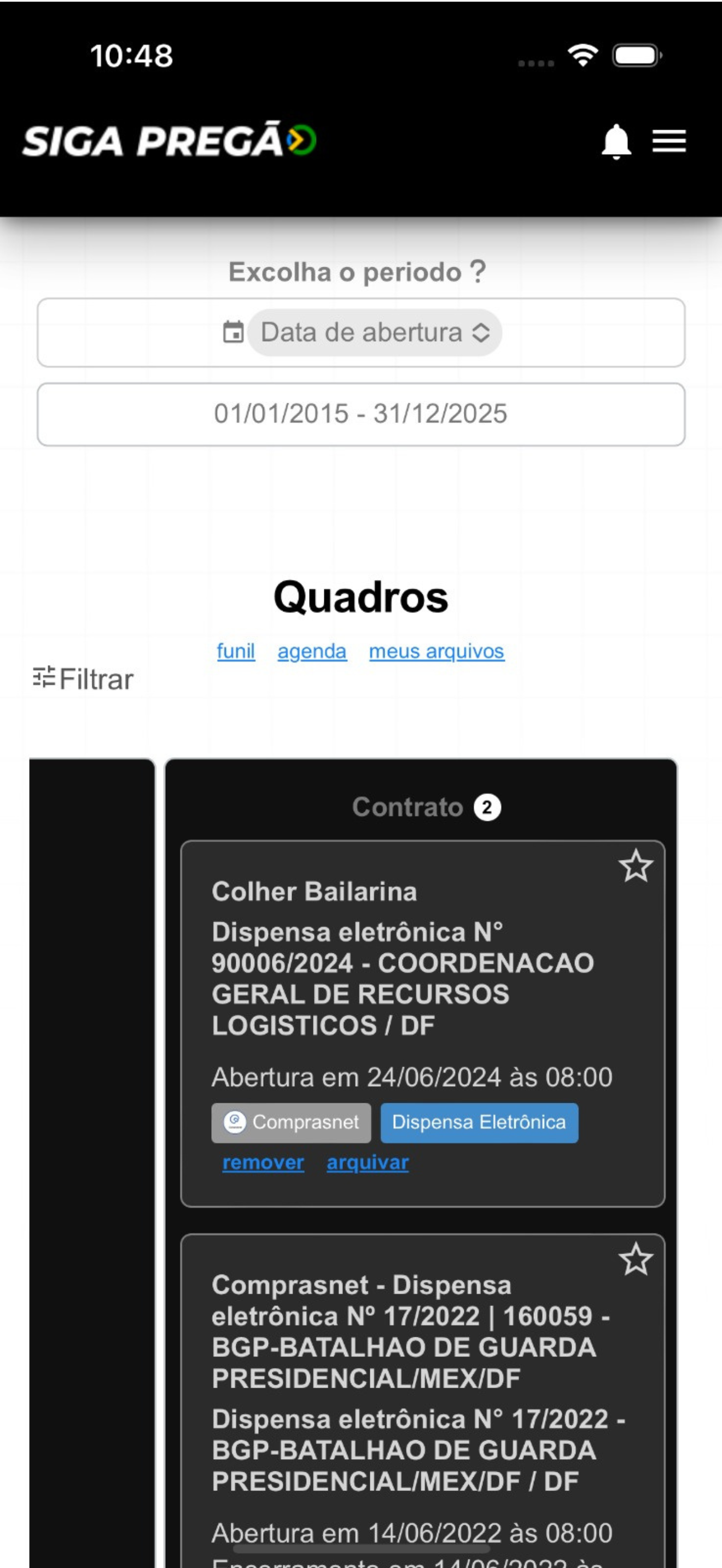Open the funil link
This screenshot has height=1568, width=722.
(236, 651)
